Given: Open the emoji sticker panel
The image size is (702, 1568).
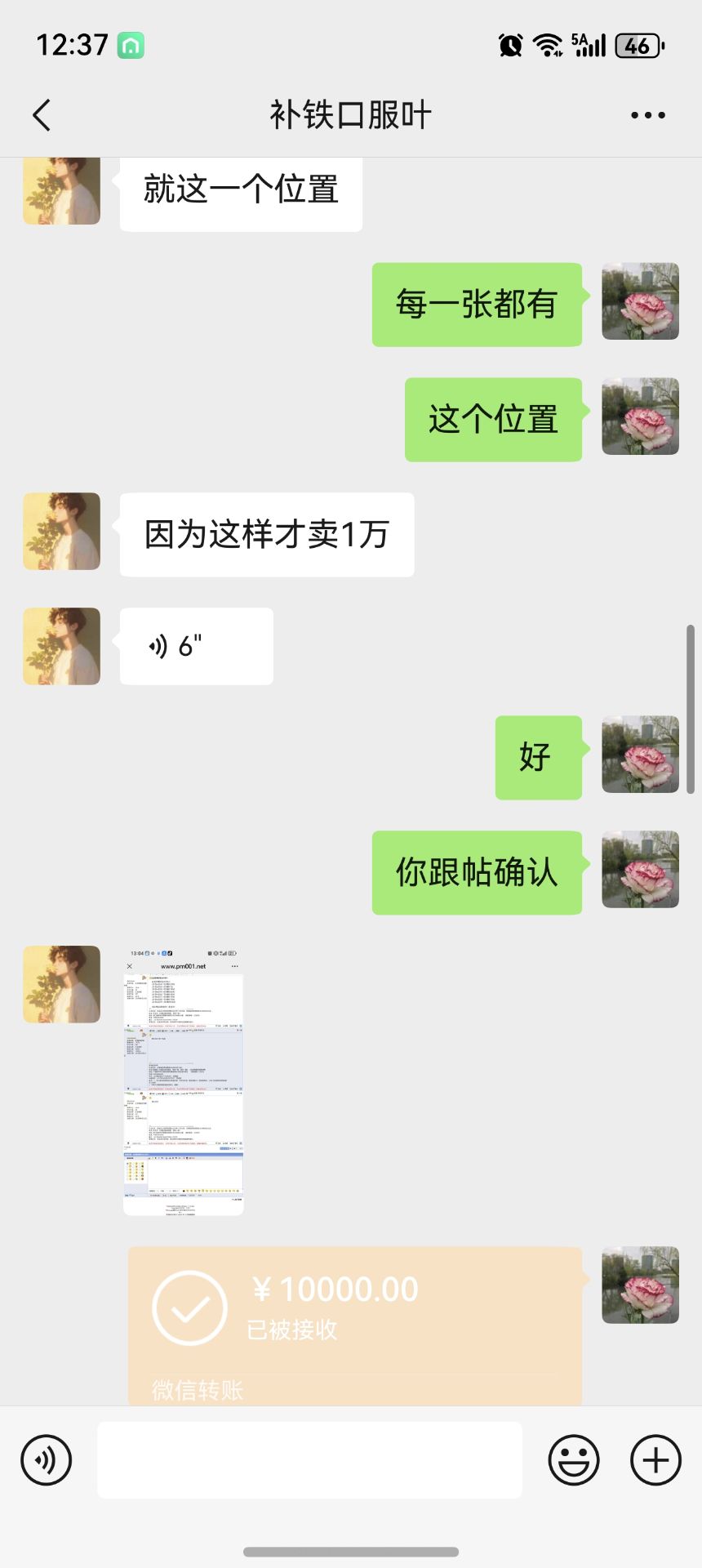Looking at the screenshot, I should [573, 1460].
